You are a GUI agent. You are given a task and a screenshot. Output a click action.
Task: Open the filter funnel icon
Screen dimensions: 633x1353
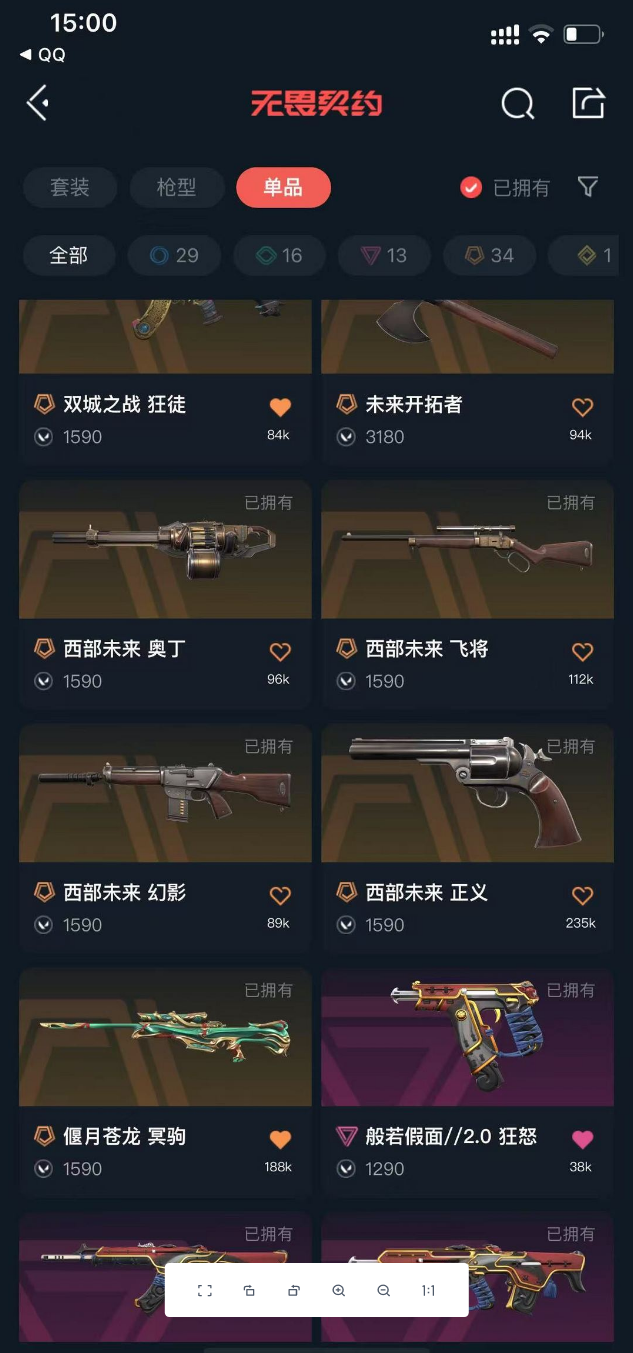588,187
